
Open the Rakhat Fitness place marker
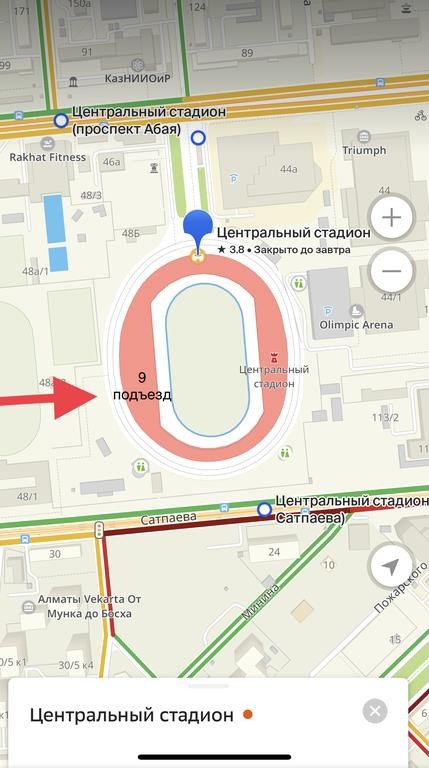(x=48, y=144)
